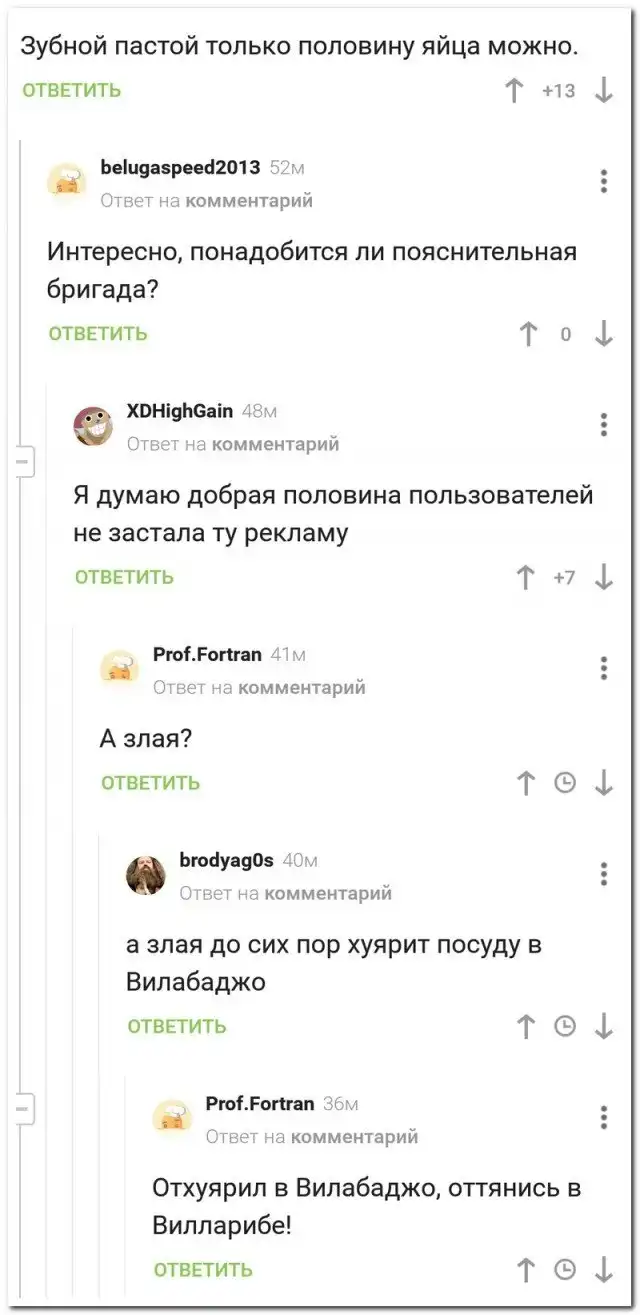Open three-dot menu on brodyag0s's comment
The image size is (640, 1315).
[603, 873]
